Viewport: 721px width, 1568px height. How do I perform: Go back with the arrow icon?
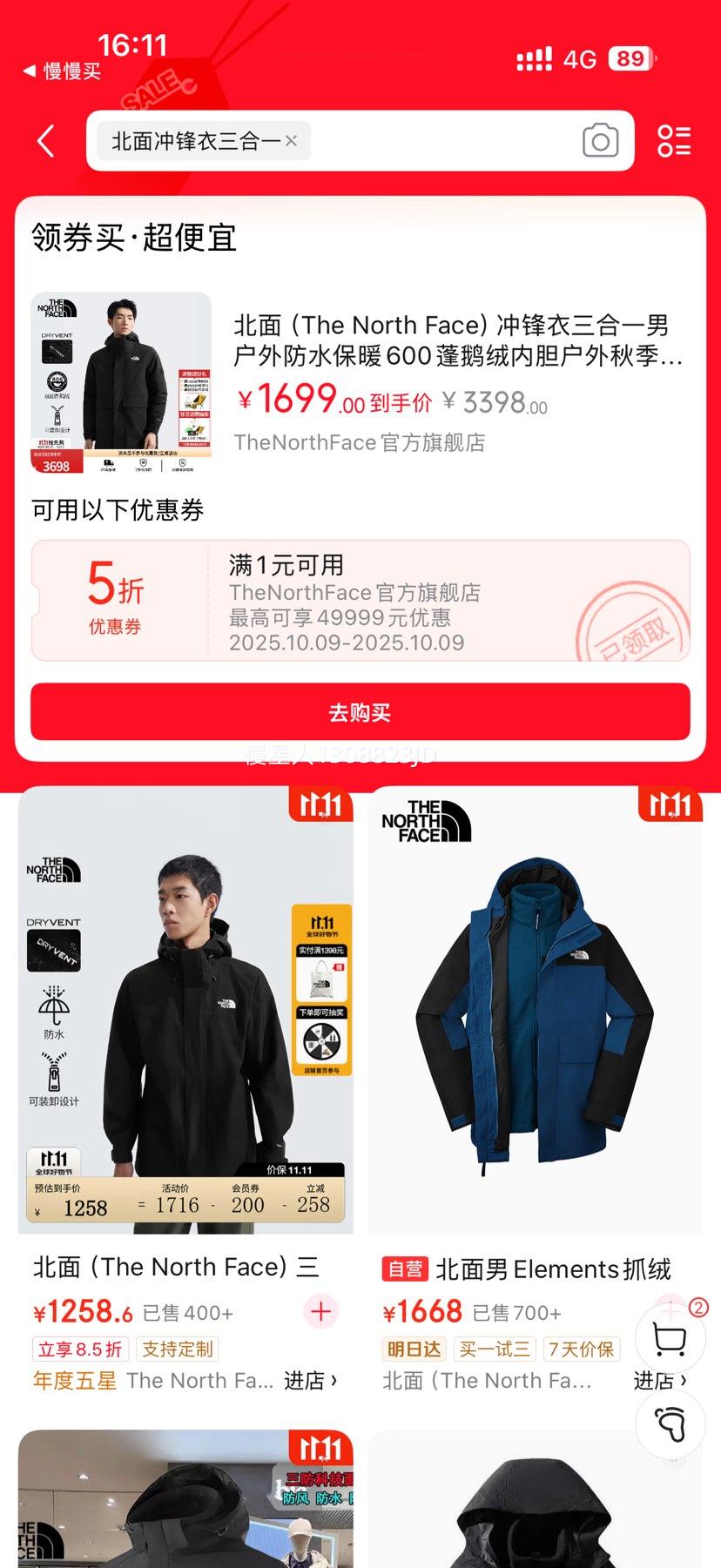(x=46, y=141)
